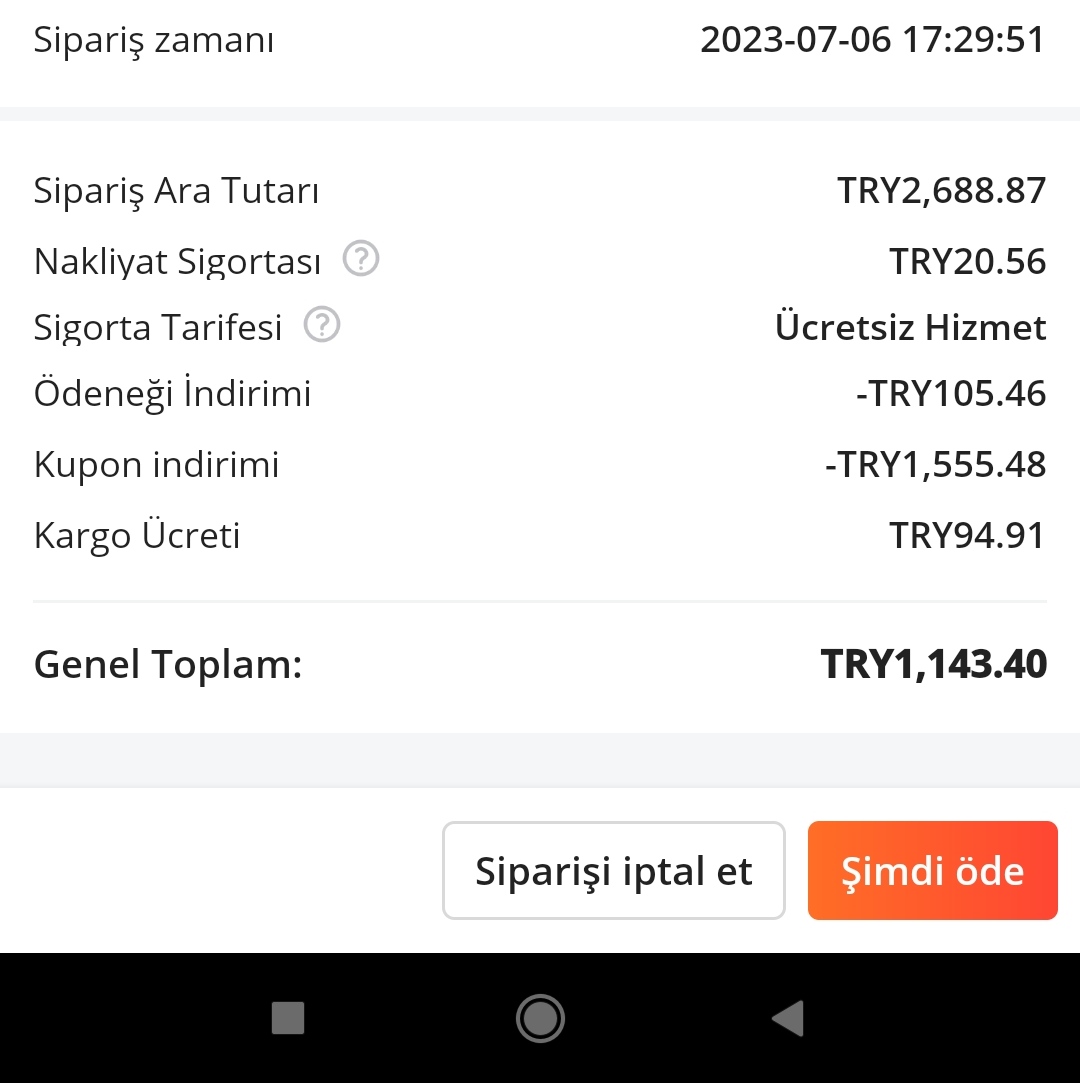Viewport: 1080px width, 1083px height.
Task: Go back using the system back button
Action: tap(788, 1018)
